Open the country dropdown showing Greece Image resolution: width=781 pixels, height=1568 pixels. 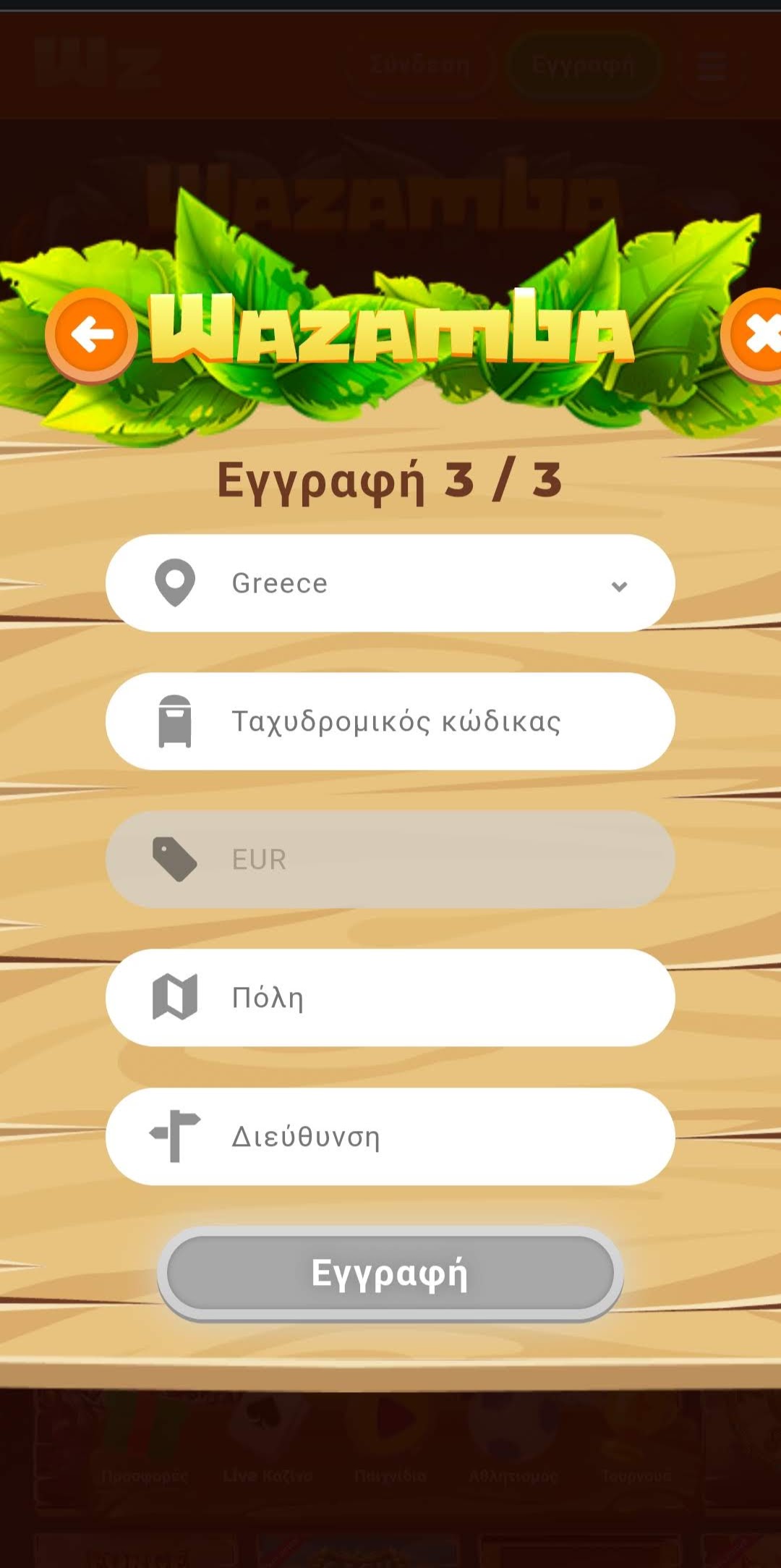click(390, 583)
